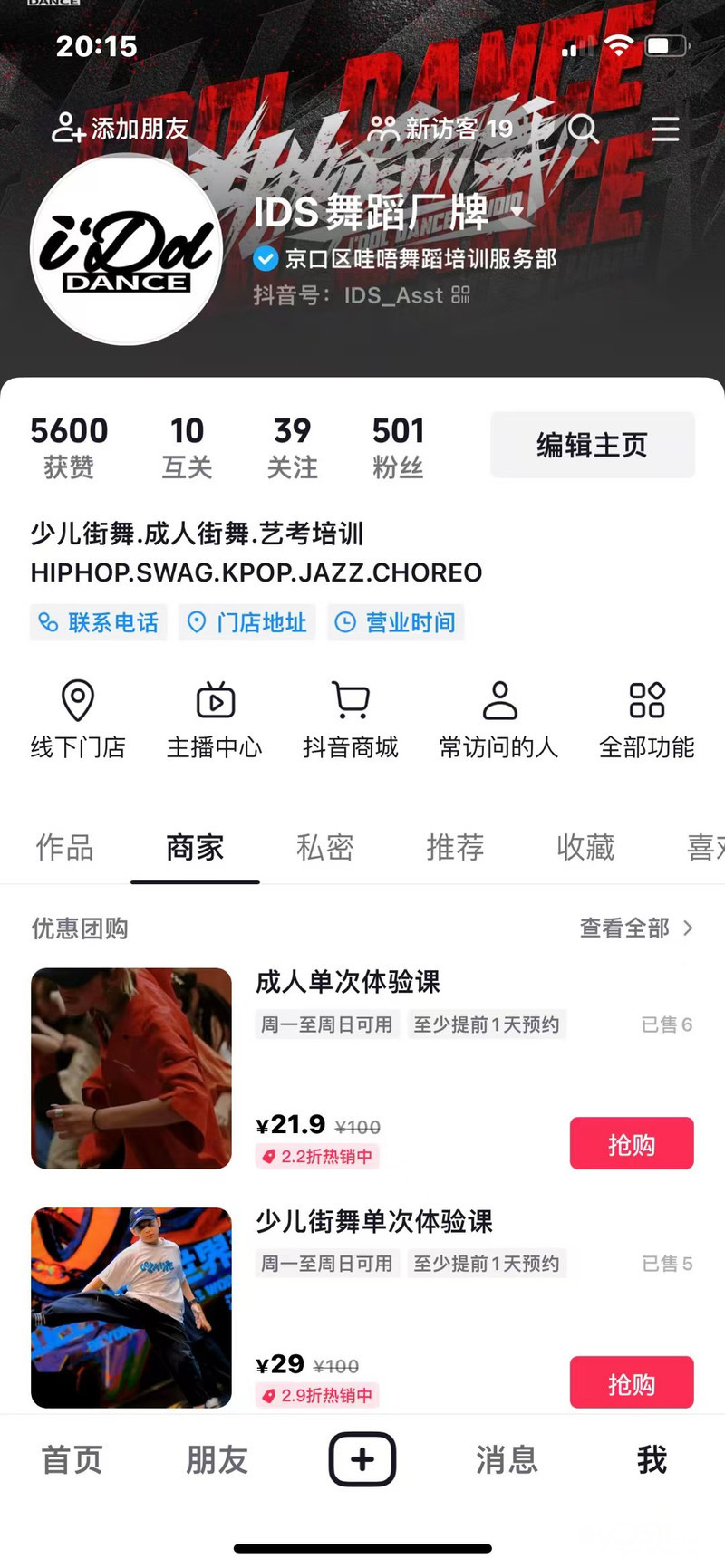Tap 添加朋友 to add friends
This screenshot has height=1568, width=725.
[121, 129]
